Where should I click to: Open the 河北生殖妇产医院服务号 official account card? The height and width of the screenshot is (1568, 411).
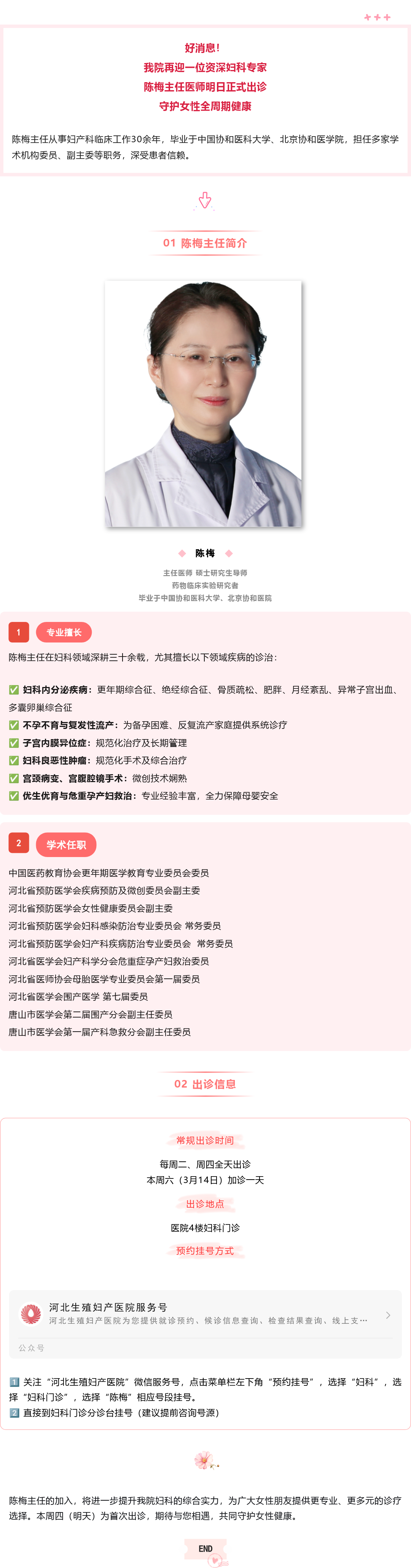click(205, 1314)
